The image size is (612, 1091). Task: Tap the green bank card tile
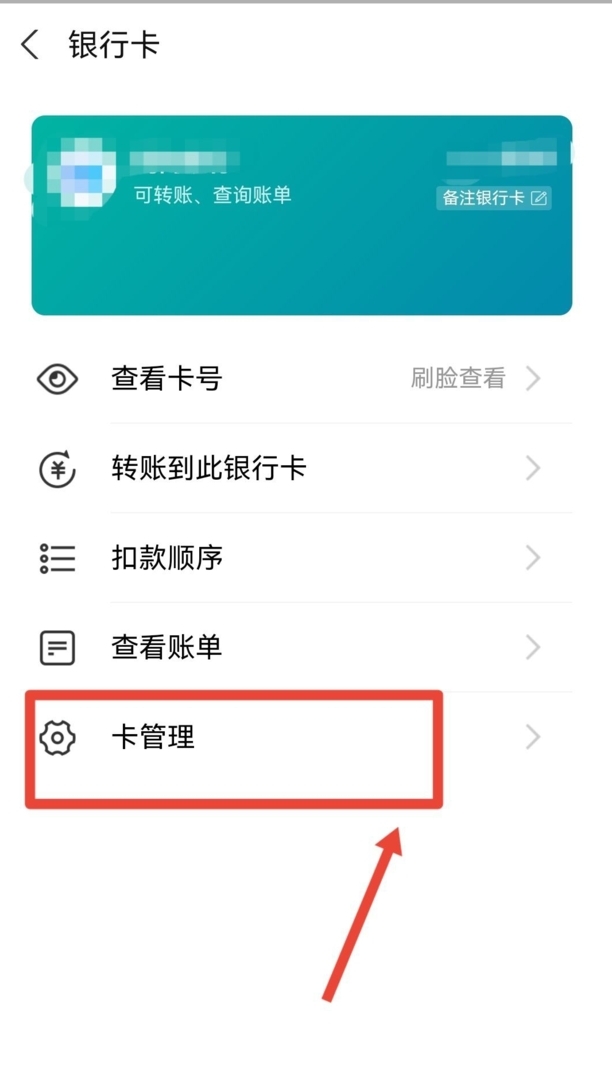(x=302, y=215)
